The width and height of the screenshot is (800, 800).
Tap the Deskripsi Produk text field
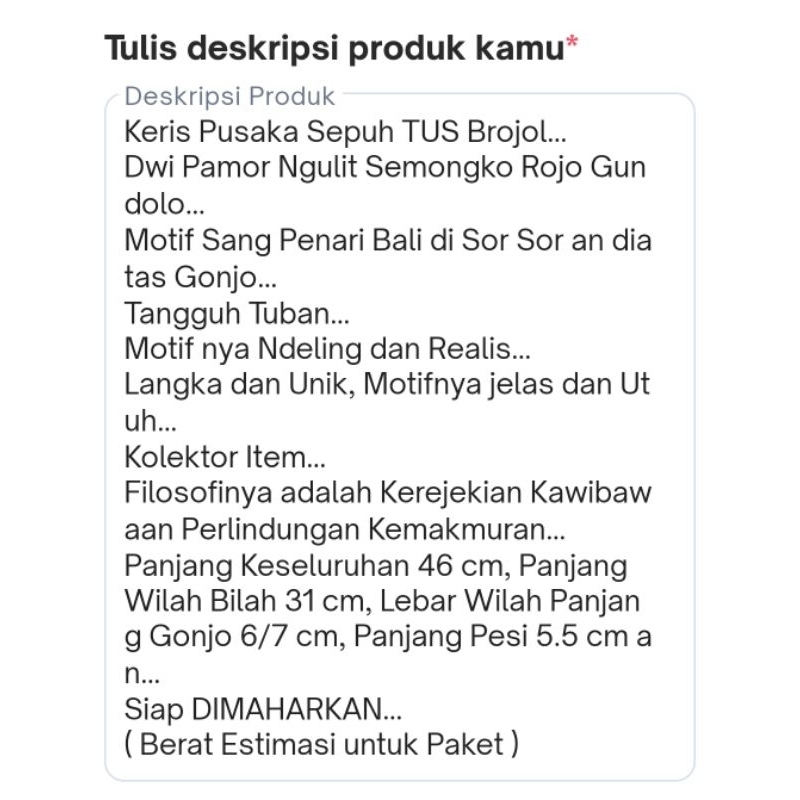coord(399,437)
